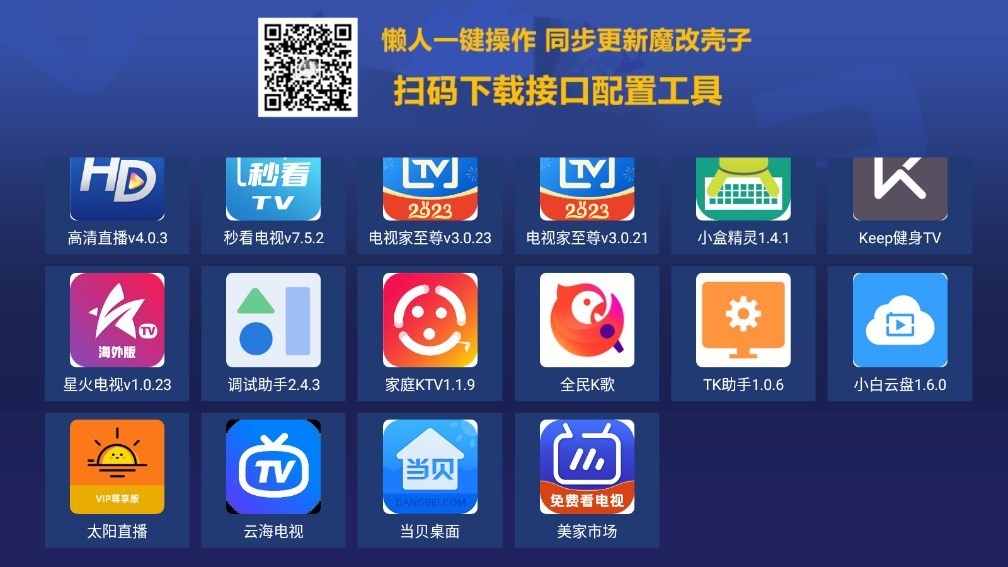Open 云海电视 tile
The height and width of the screenshot is (567, 1008).
pyautogui.click(x=273, y=479)
